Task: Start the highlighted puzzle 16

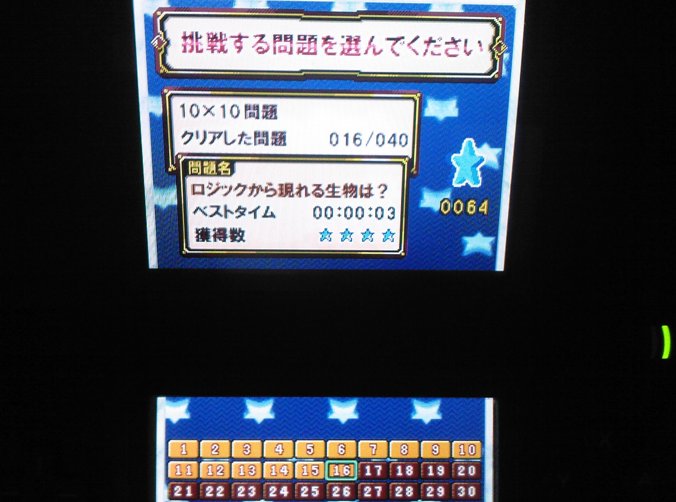Action: [341, 471]
